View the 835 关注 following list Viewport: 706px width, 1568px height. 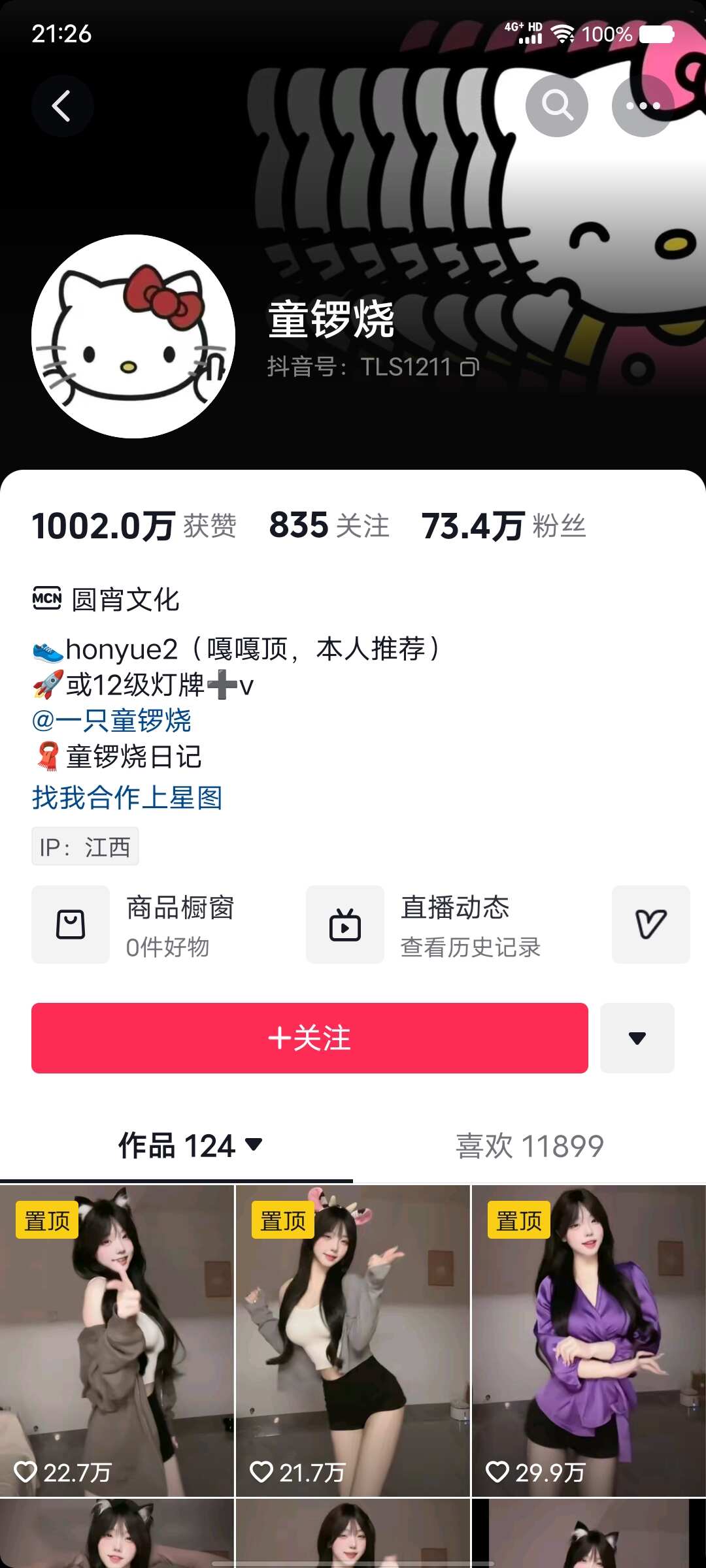[329, 526]
